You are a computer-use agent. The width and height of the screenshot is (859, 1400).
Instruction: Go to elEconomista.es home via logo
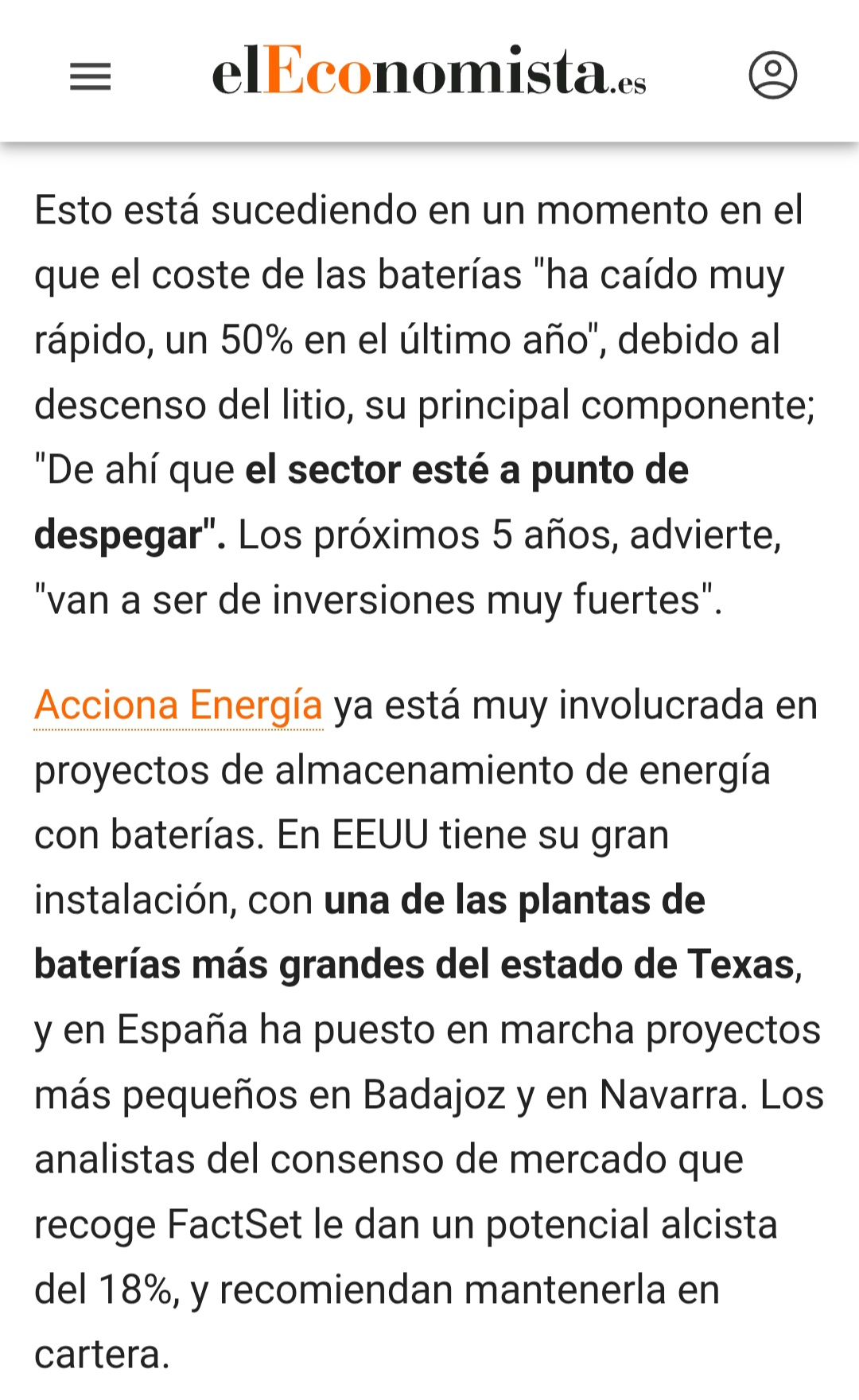tap(429, 72)
